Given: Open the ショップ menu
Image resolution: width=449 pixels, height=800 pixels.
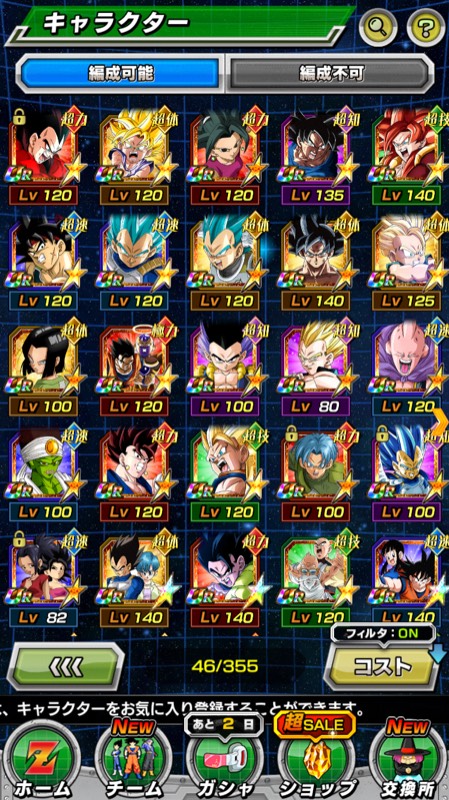Looking at the screenshot, I should 315,759.
